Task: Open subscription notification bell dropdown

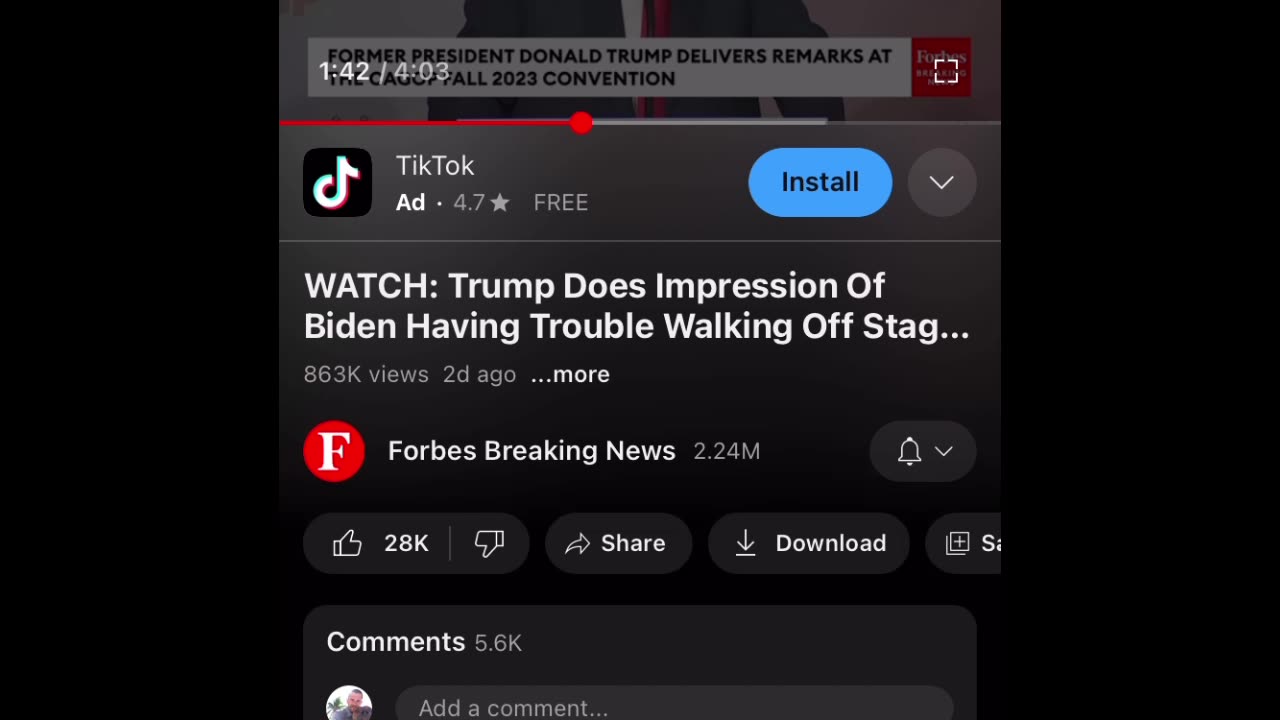Action: pyautogui.click(x=923, y=451)
